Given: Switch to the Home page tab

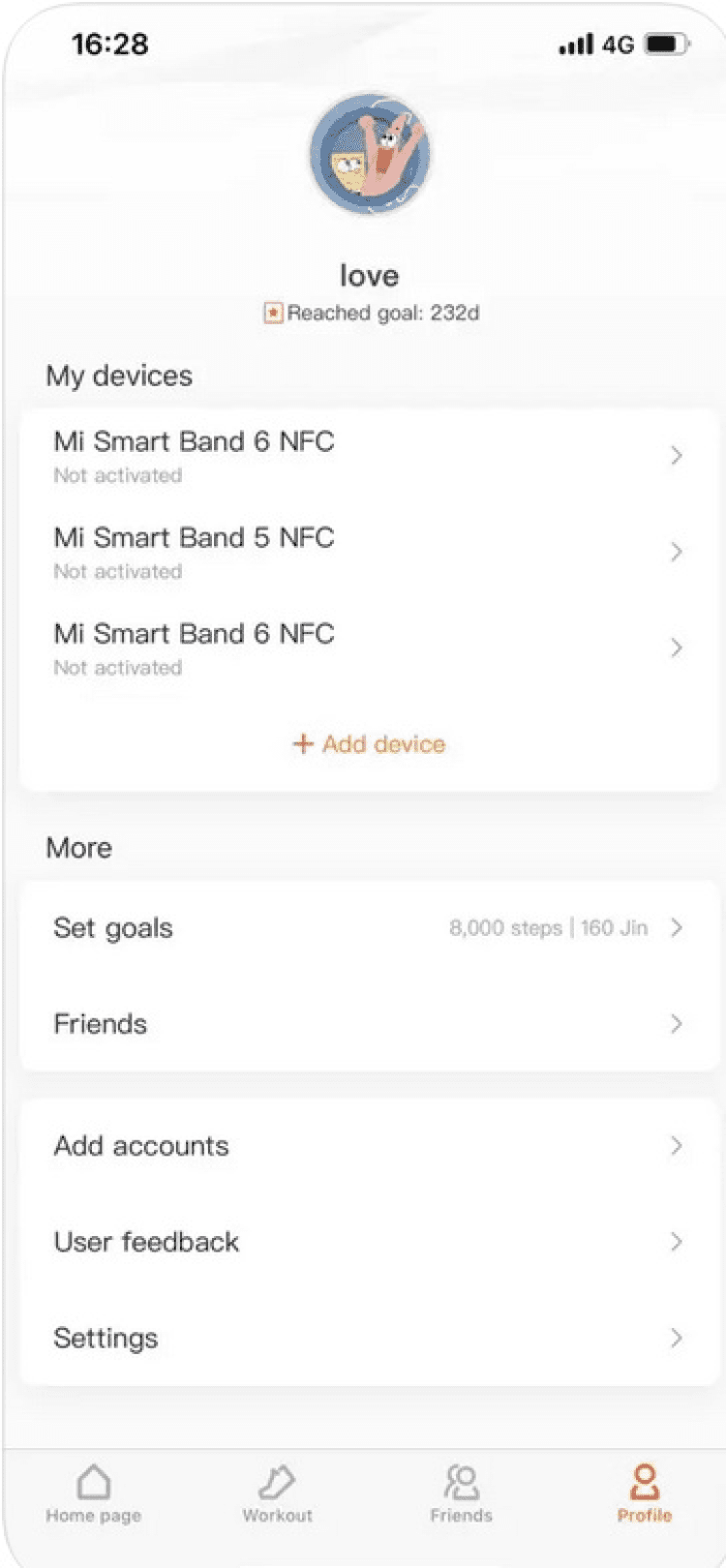Looking at the screenshot, I should pos(94,1494).
